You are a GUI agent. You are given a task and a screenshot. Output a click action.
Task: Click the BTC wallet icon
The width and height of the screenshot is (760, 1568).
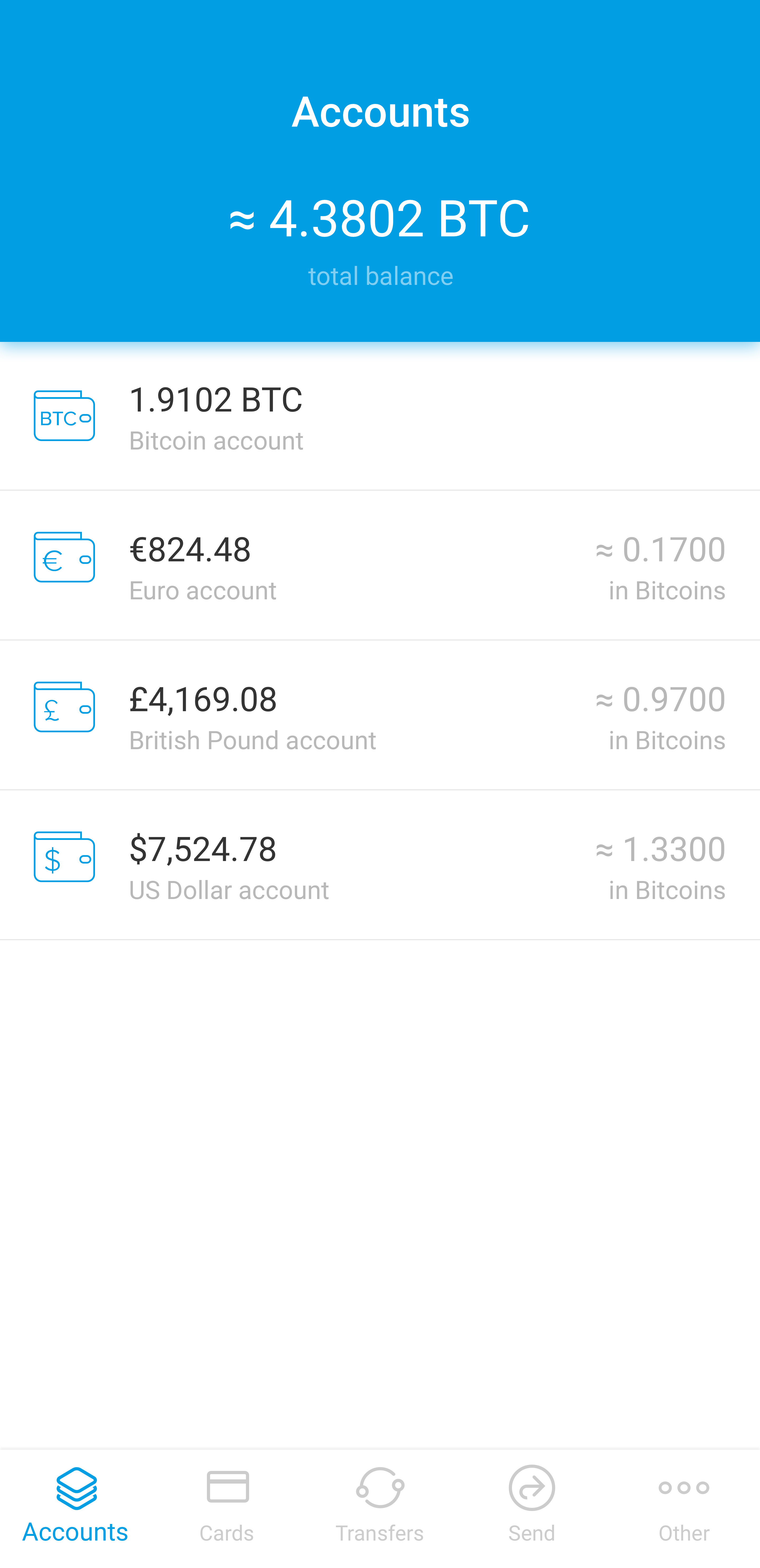coord(63,416)
